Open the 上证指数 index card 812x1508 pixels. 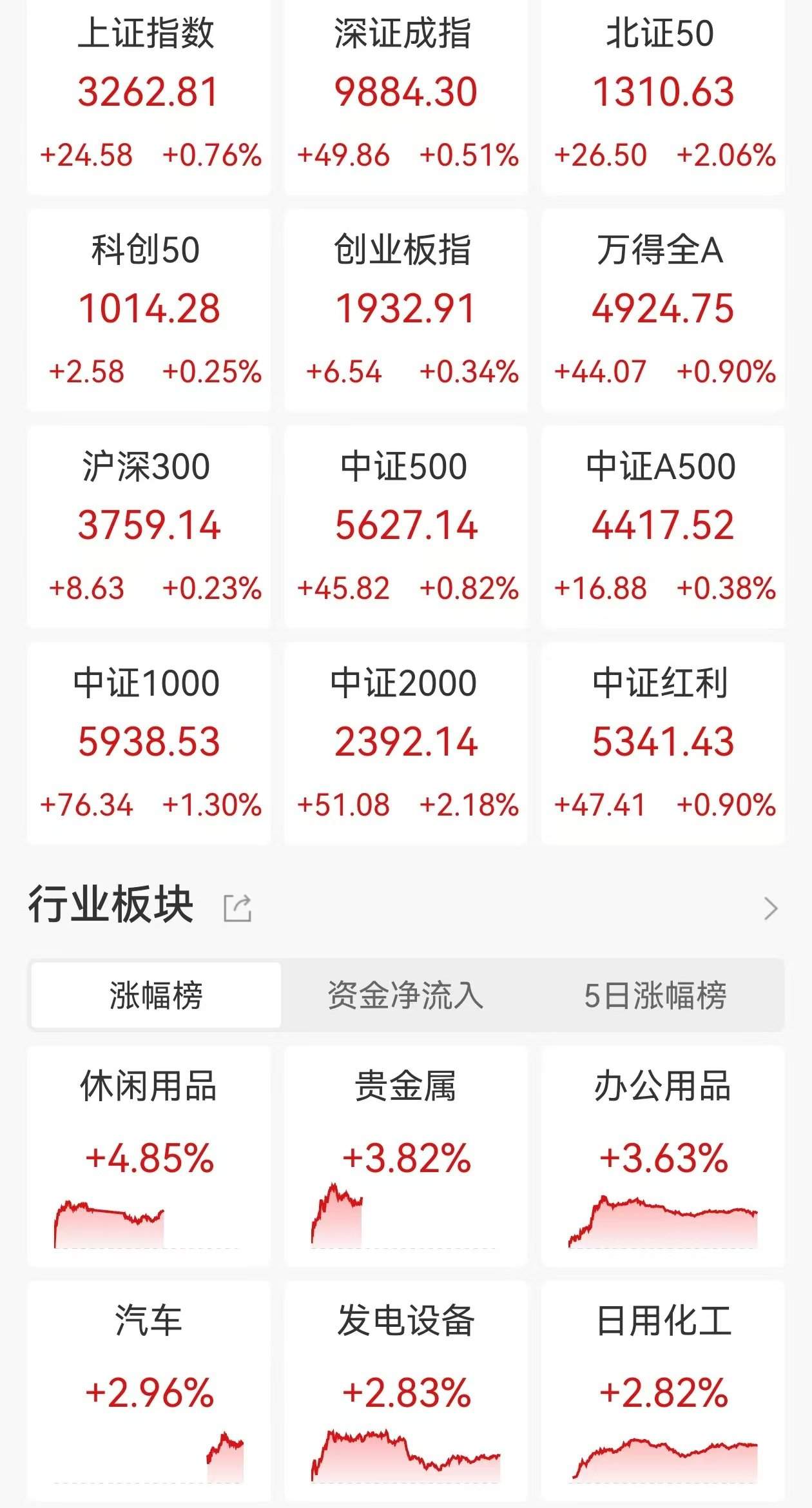pyautogui.click(x=149, y=93)
